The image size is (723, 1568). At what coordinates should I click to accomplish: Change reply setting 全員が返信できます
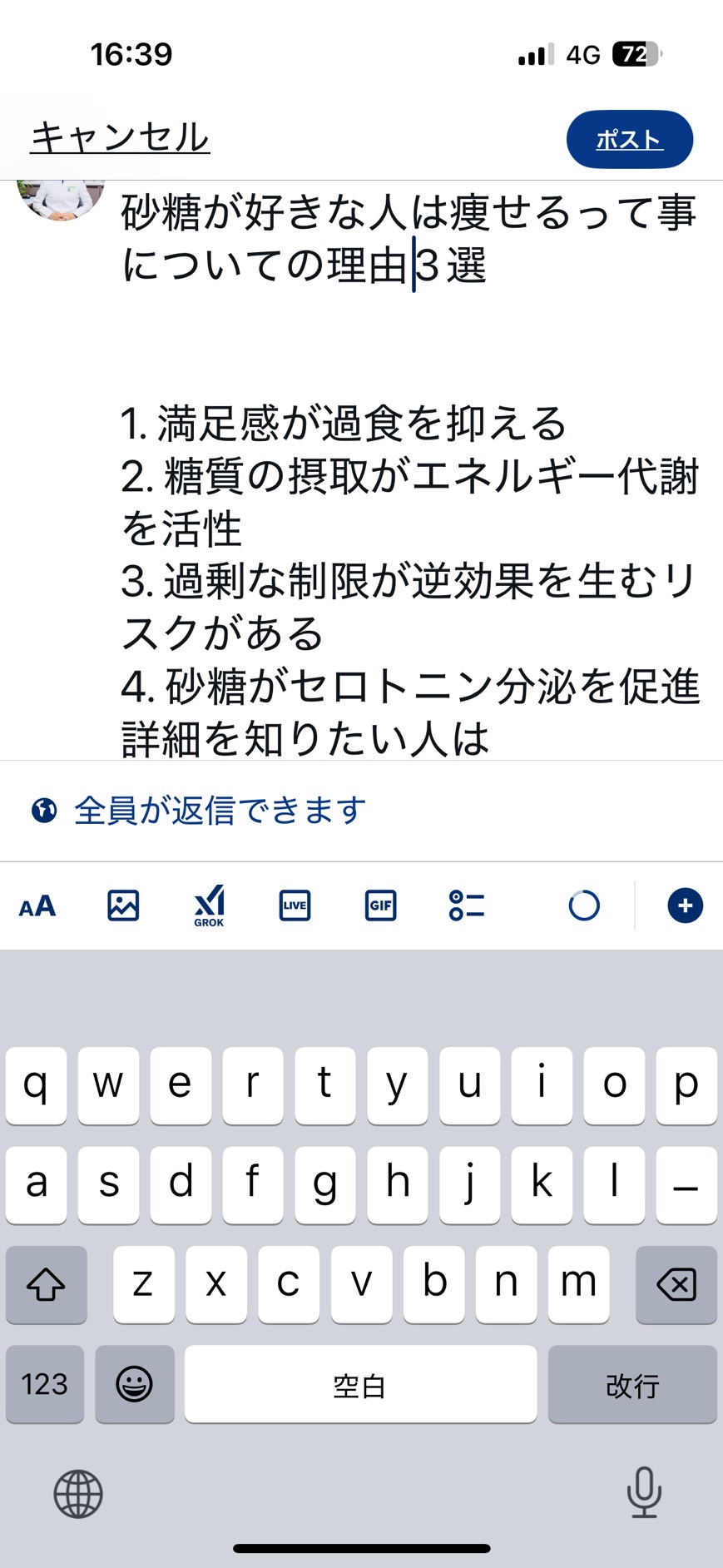[199, 810]
